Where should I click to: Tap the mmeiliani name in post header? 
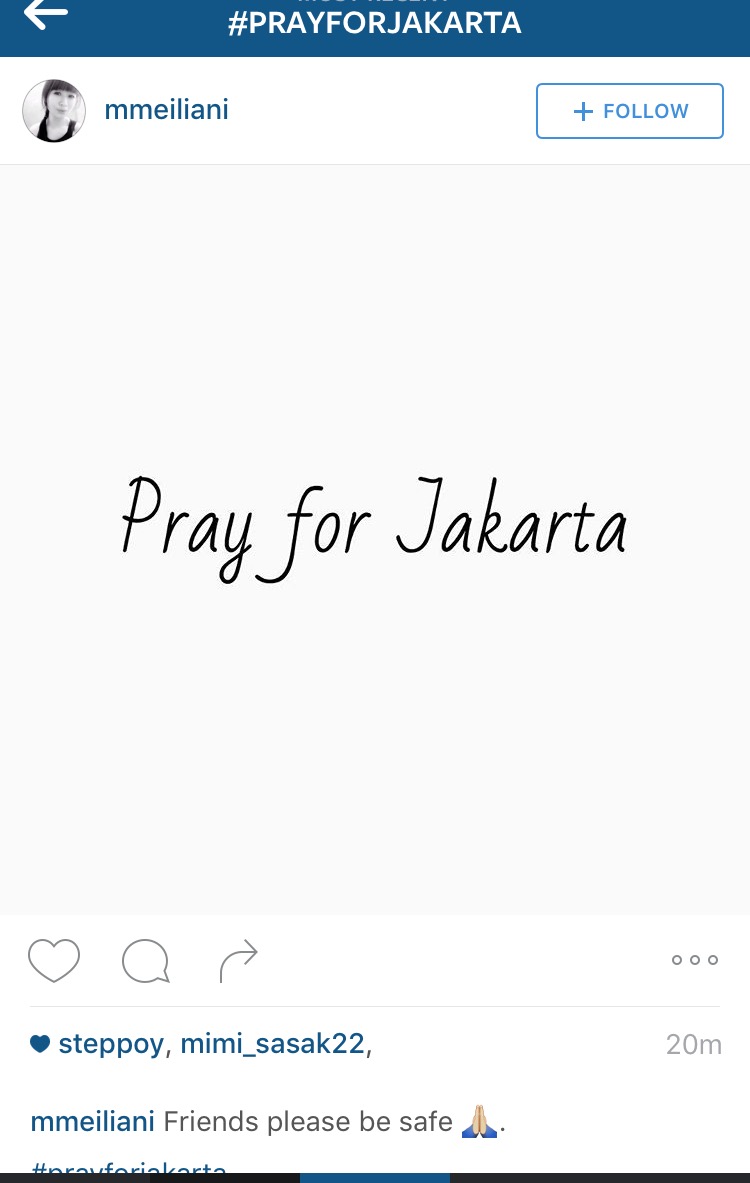(x=166, y=110)
